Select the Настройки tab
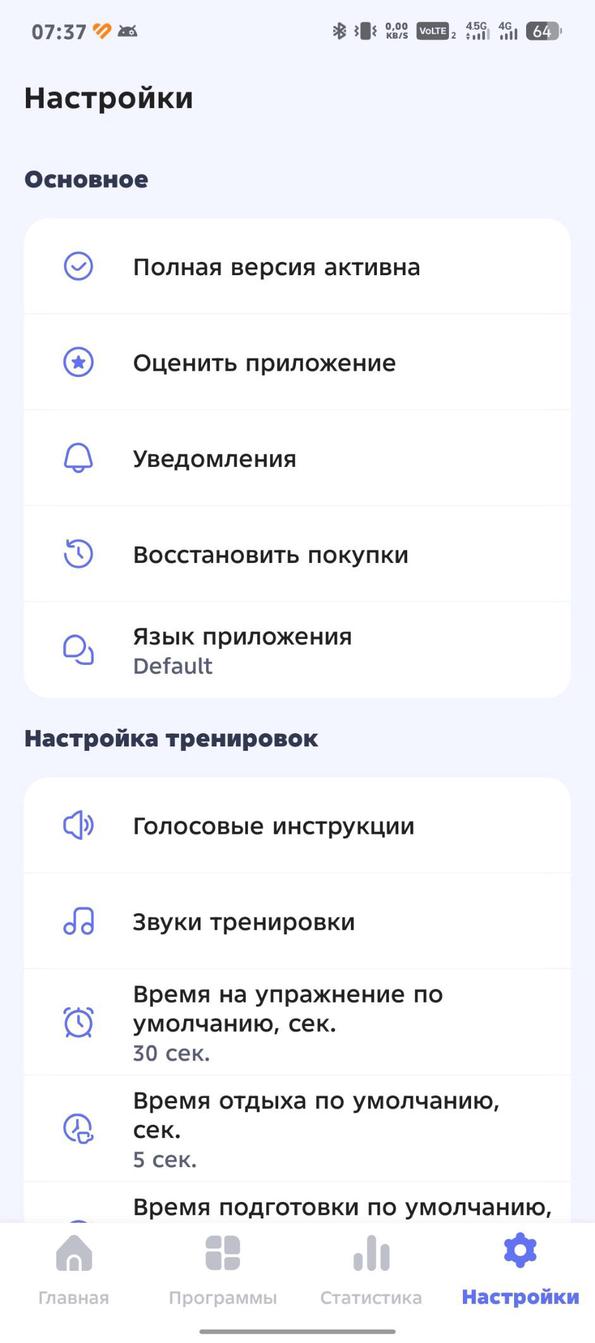 (x=520, y=1271)
